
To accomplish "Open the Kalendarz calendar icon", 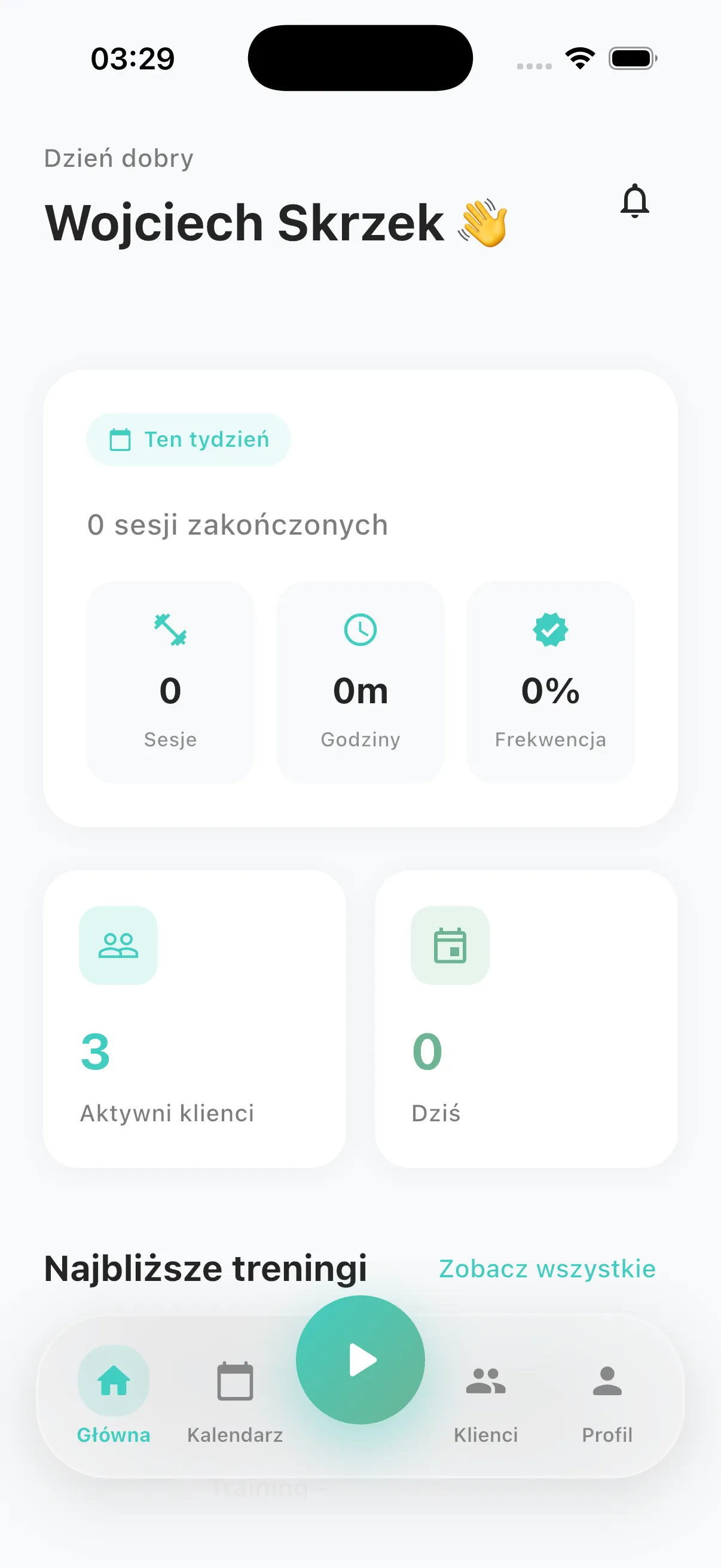I will pos(235,1382).
